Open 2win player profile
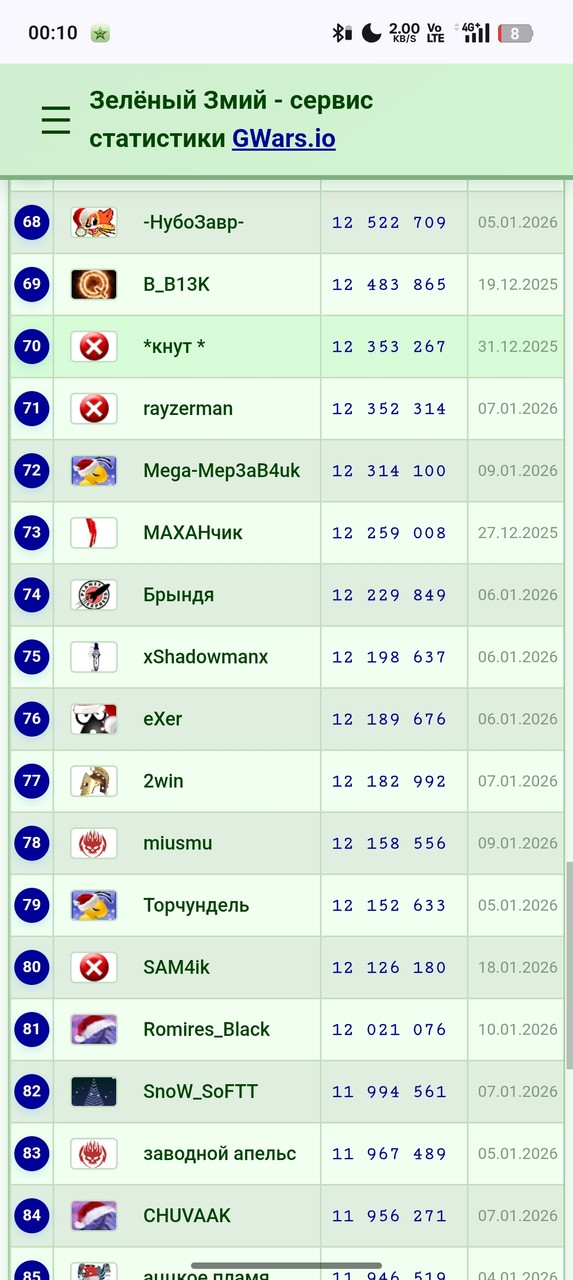This screenshot has height=1280, width=573. click(x=163, y=780)
